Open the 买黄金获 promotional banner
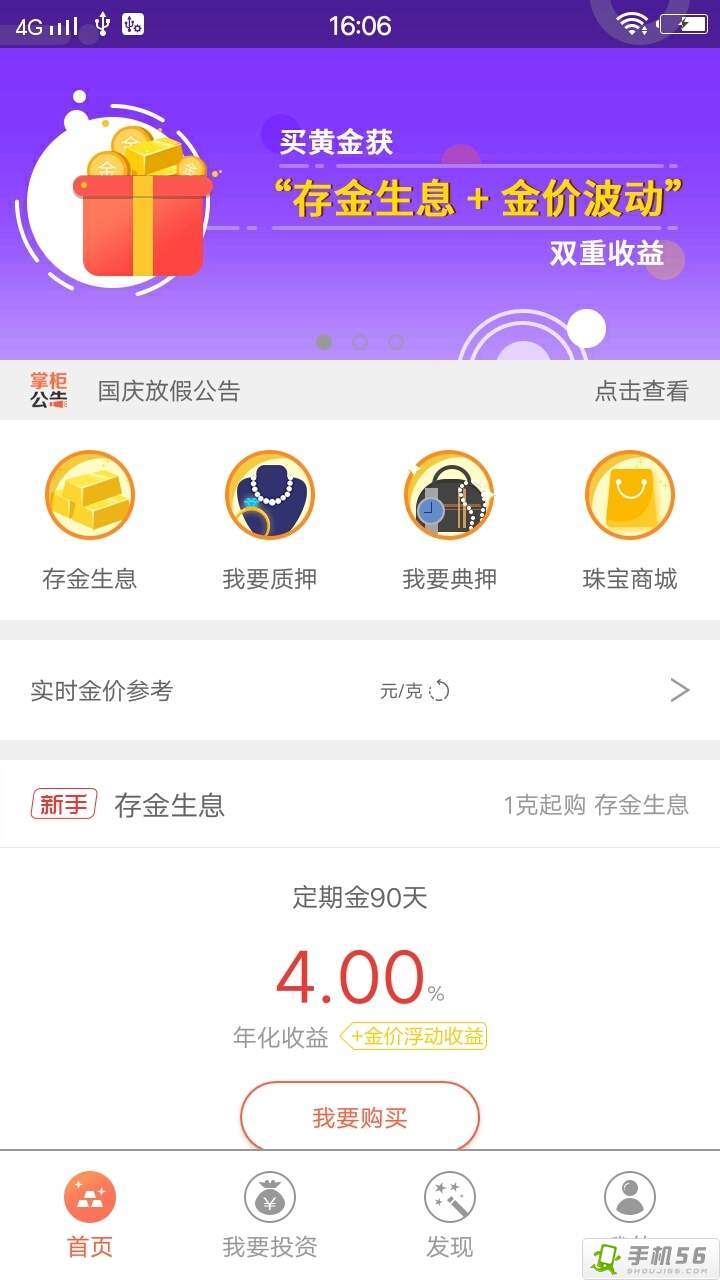 pos(360,200)
